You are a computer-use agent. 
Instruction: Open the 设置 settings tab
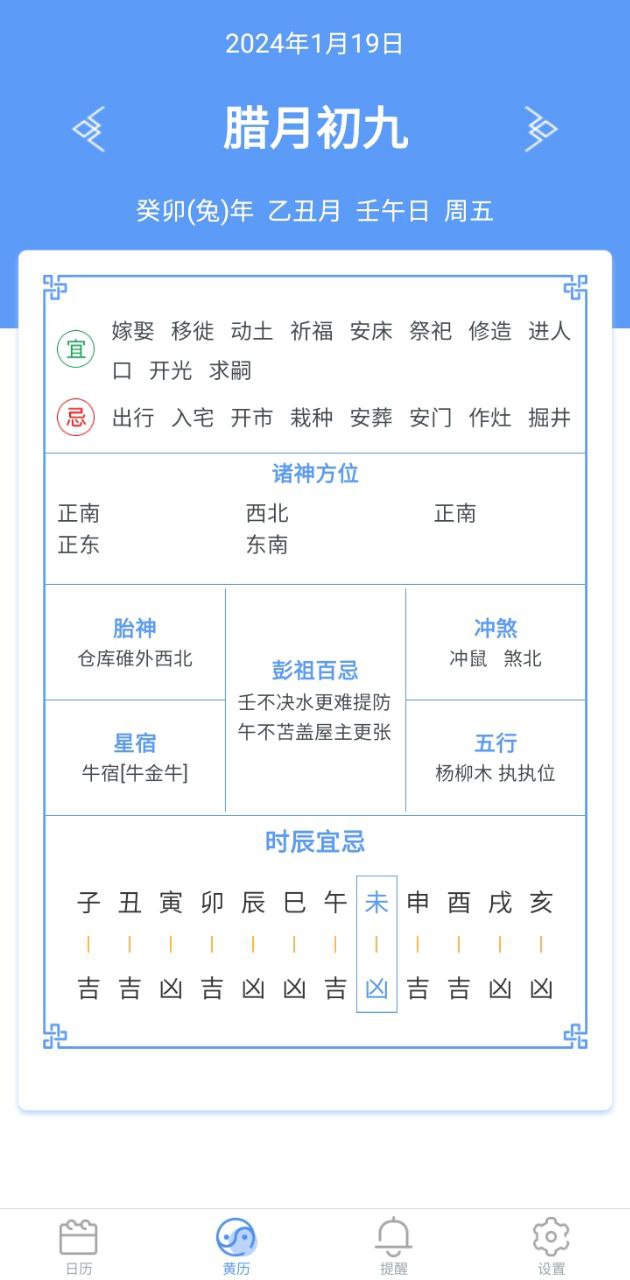pos(551,1246)
